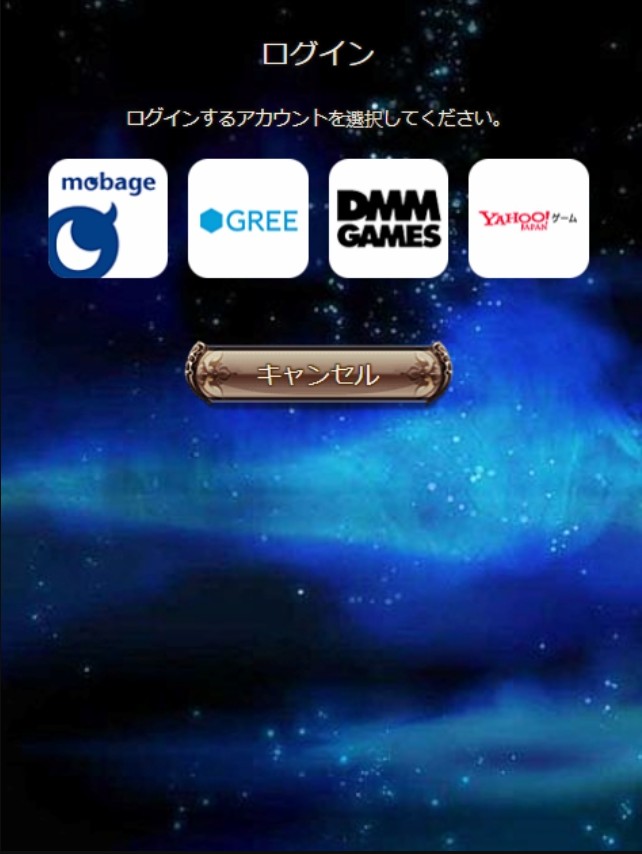Viewport: 642px width, 854px height.
Task: Choose GREE as login account
Action: 248,218
